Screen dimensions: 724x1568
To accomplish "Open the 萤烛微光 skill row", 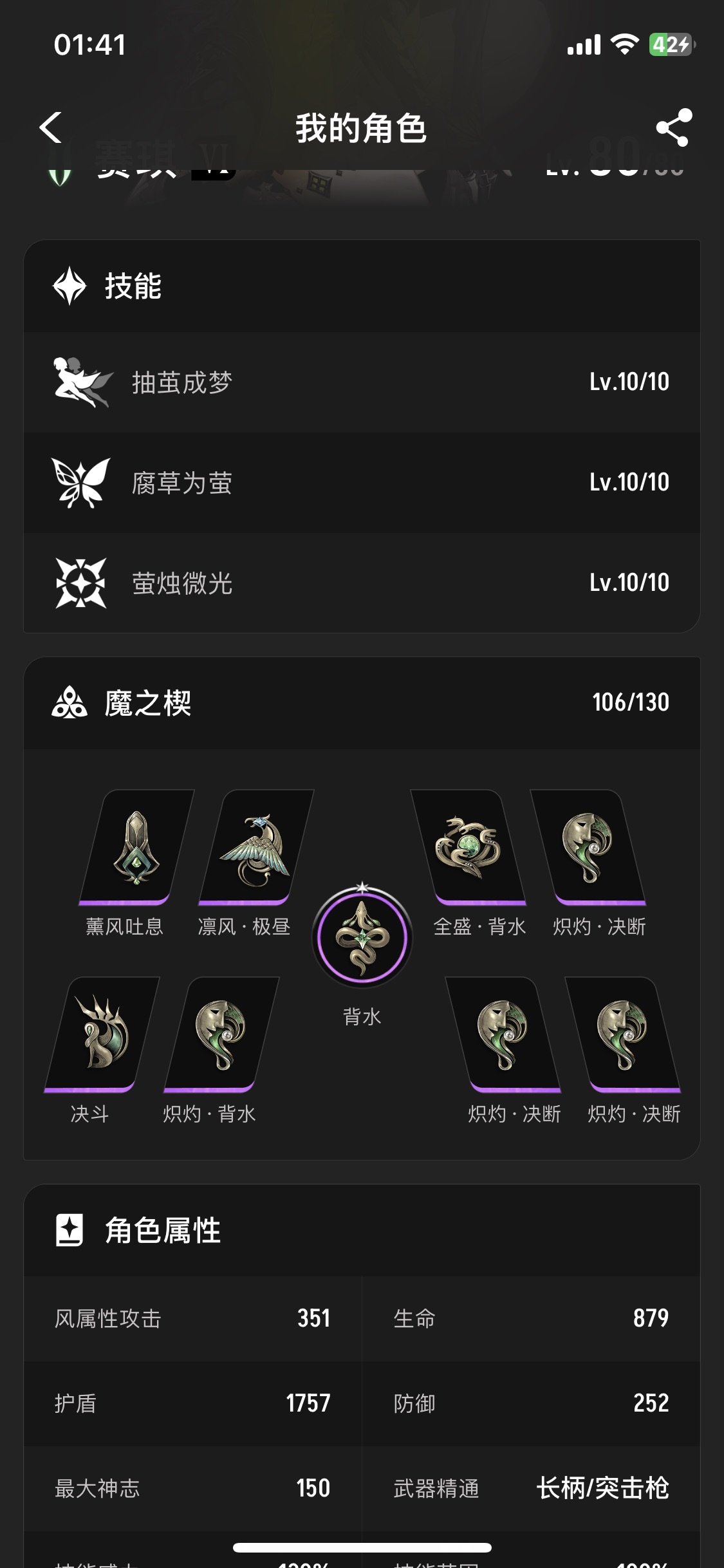I will (362, 583).
